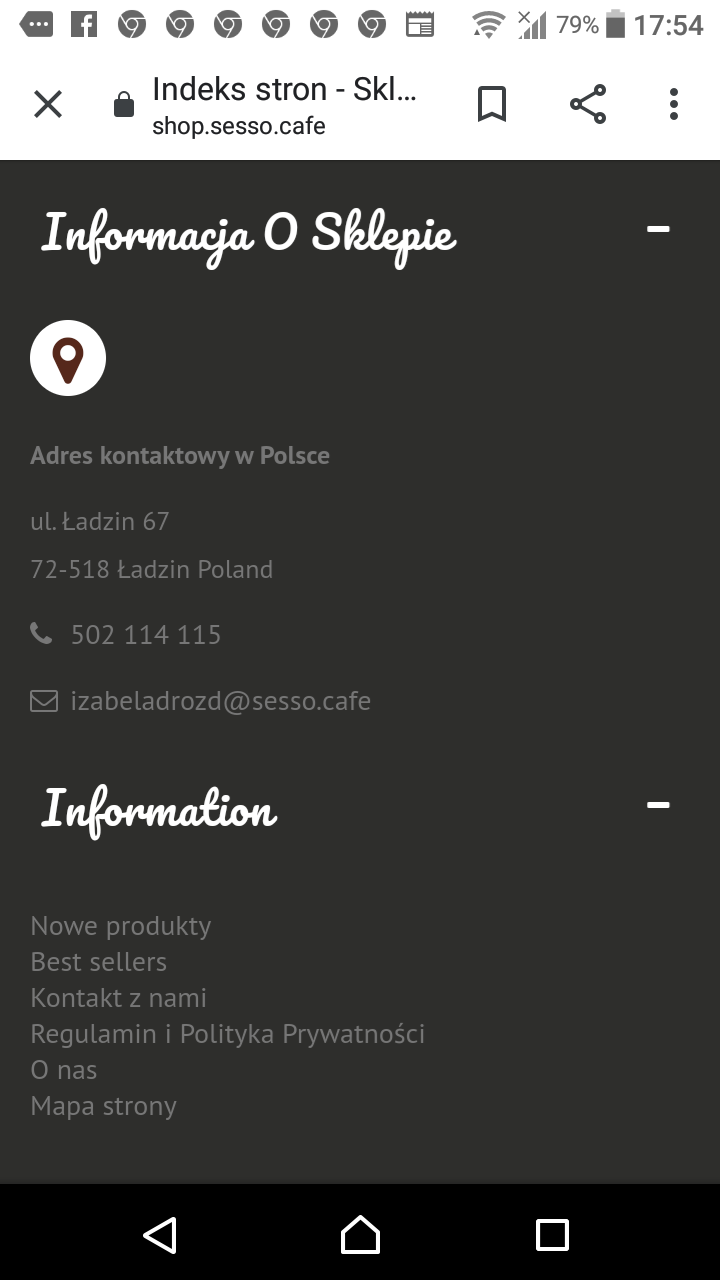This screenshot has width=720, height=1280.
Task: Collapse the Information section
Action: click(x=657, y=804)
